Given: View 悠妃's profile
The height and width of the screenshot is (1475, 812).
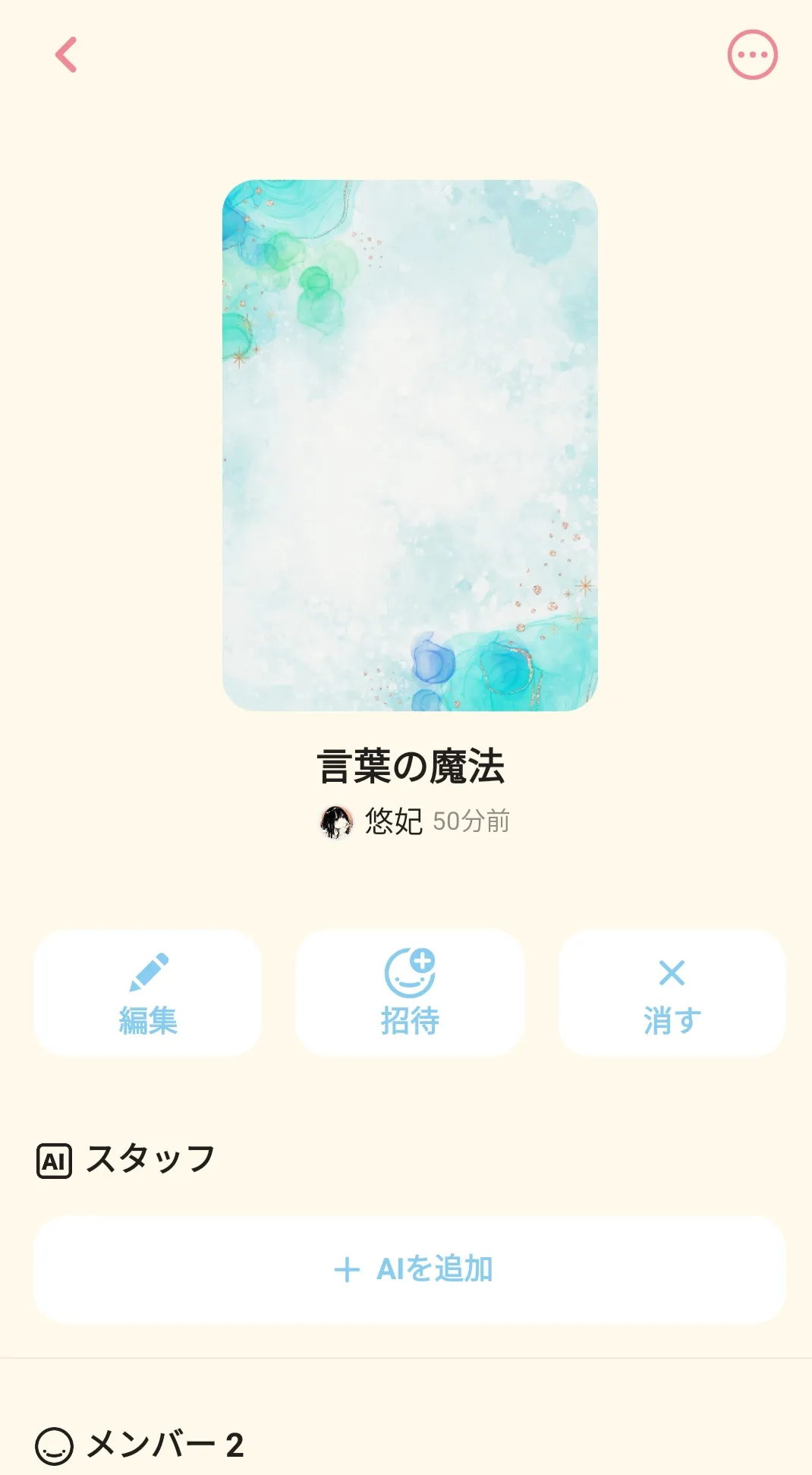Looking at the screenshot, I should 372,821.
